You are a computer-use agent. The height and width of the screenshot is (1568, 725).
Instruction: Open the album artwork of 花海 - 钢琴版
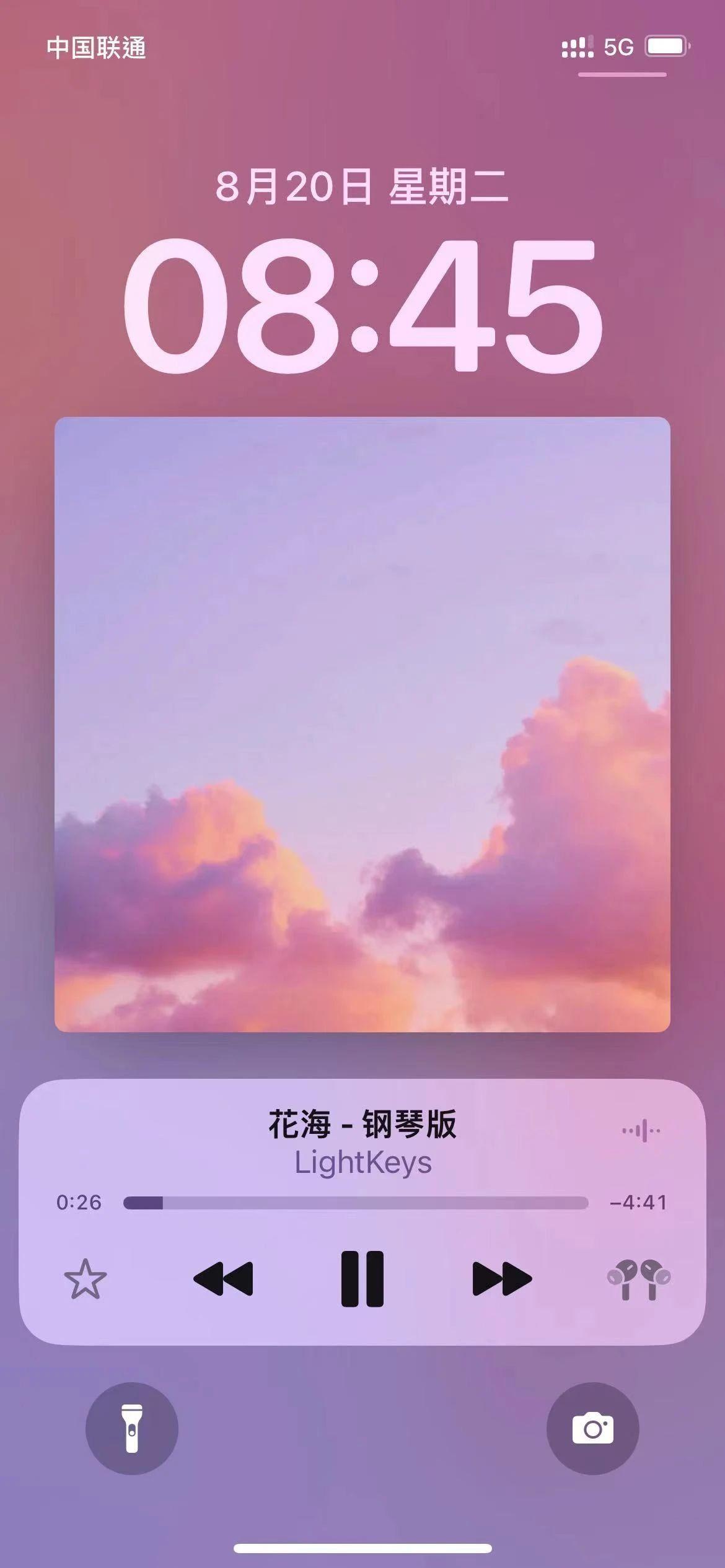pyautogui.click(x=362, y=724)
